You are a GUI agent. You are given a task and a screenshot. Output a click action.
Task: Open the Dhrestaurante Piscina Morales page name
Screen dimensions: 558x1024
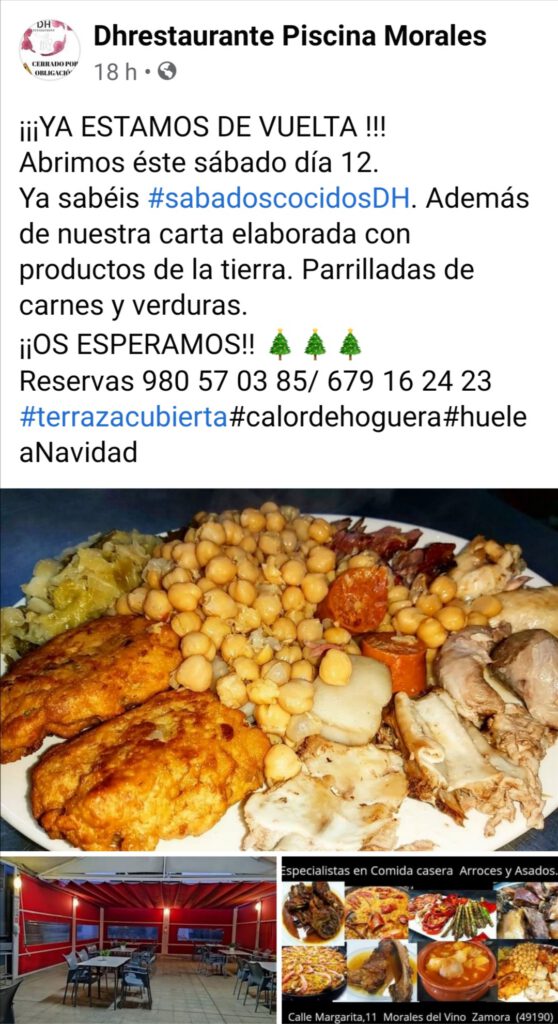[290, 37]
